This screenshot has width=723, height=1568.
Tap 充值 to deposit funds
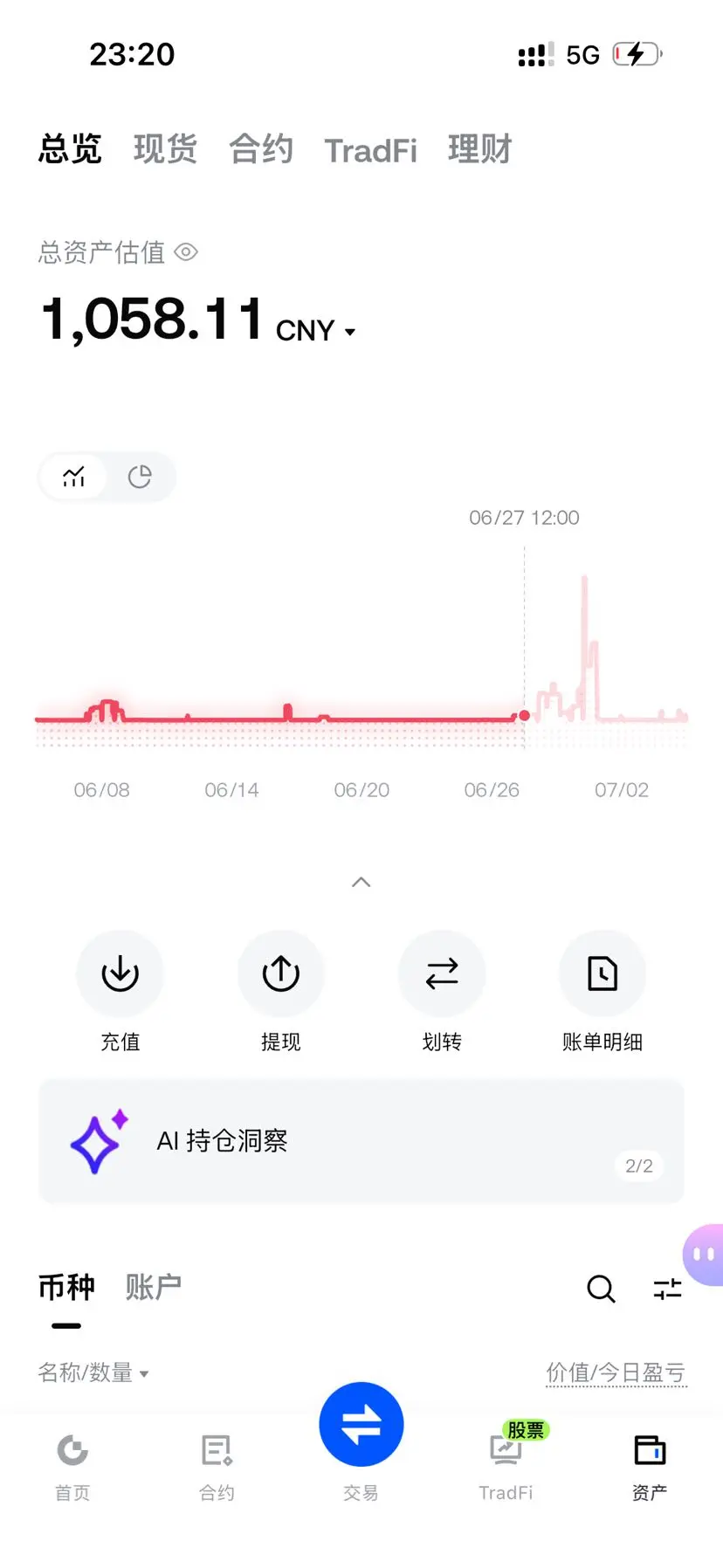120,992
